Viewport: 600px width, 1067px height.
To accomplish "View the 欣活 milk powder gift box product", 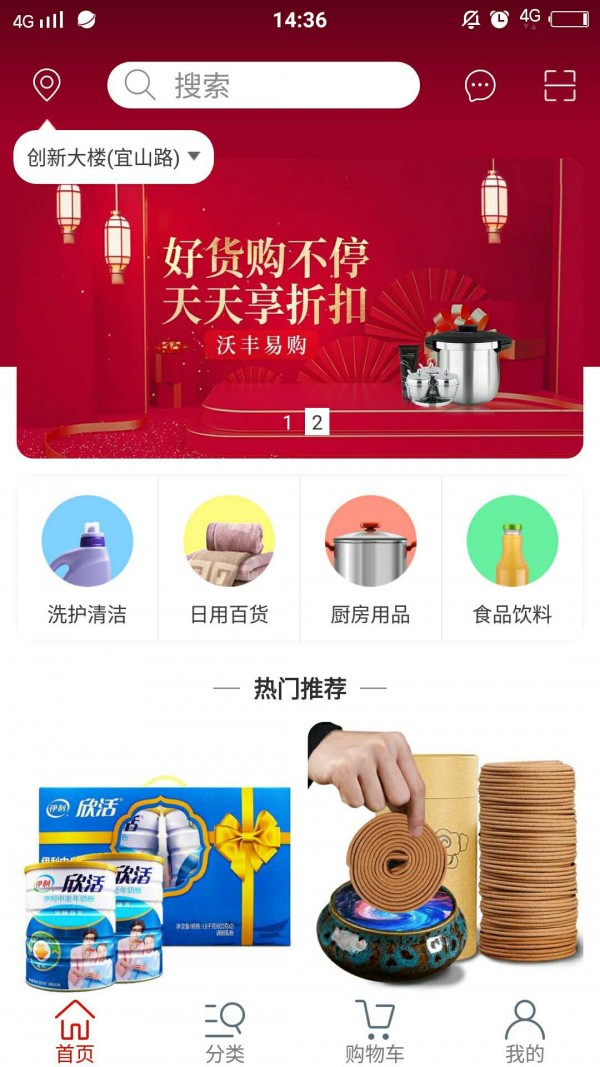I will (x=155, y=860).
